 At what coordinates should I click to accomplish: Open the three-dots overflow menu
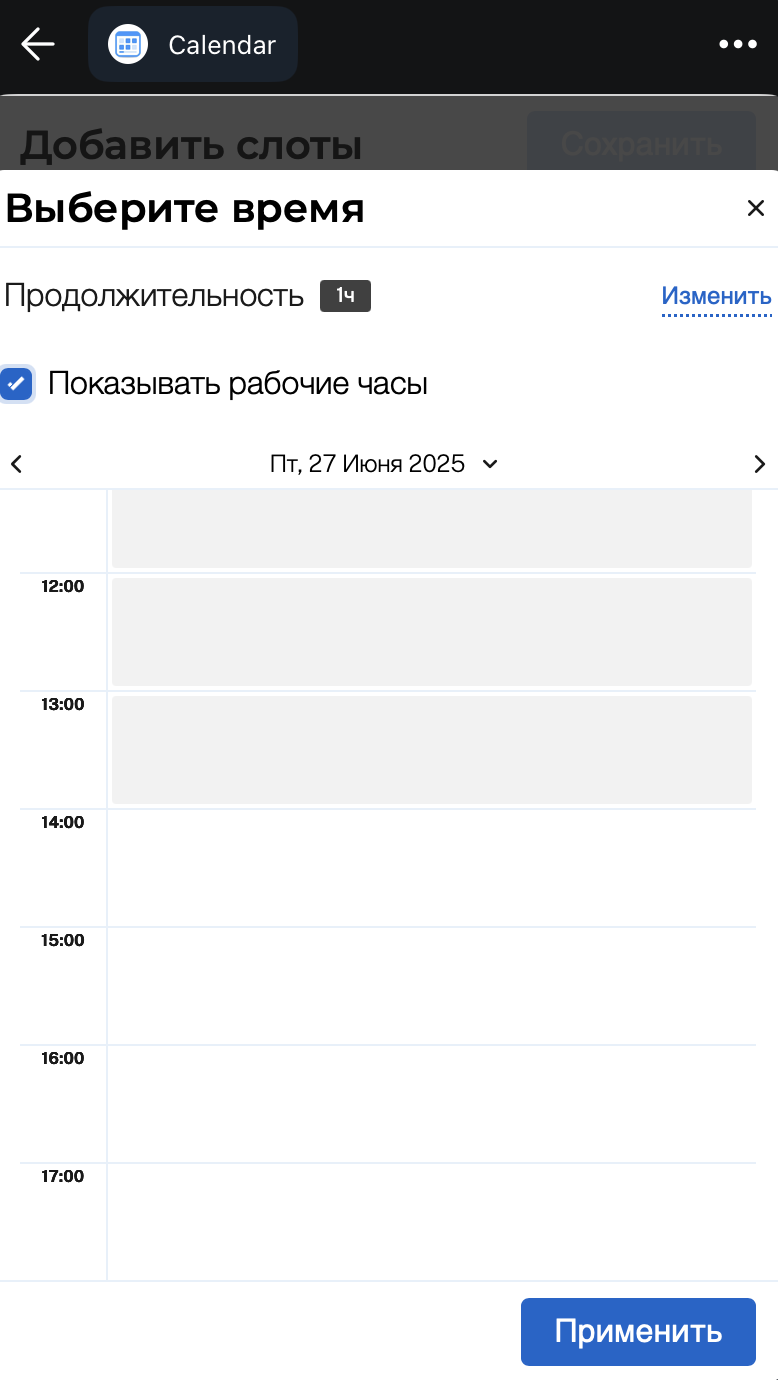pyautogui.click(x=738, y=44)
